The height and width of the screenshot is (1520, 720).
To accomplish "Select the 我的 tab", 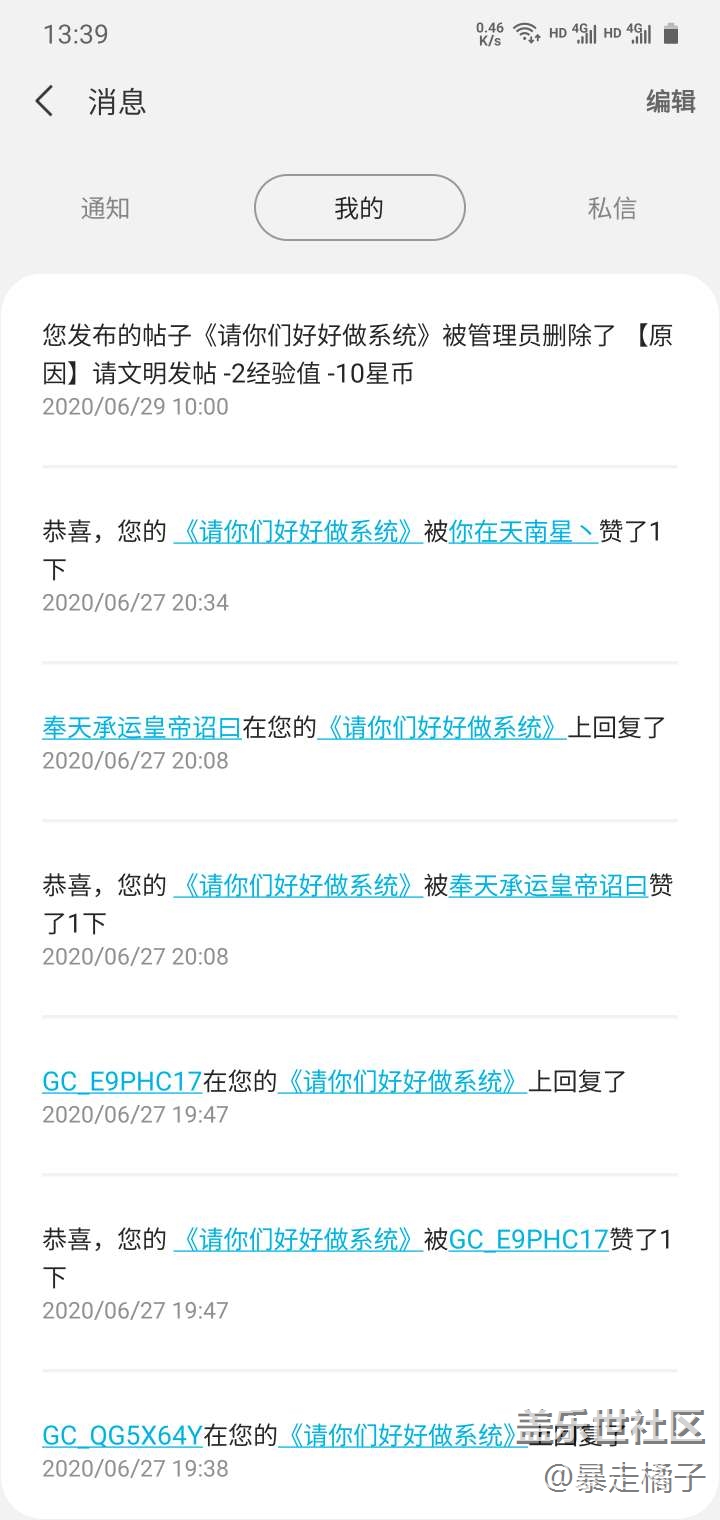I will [359, 208].
